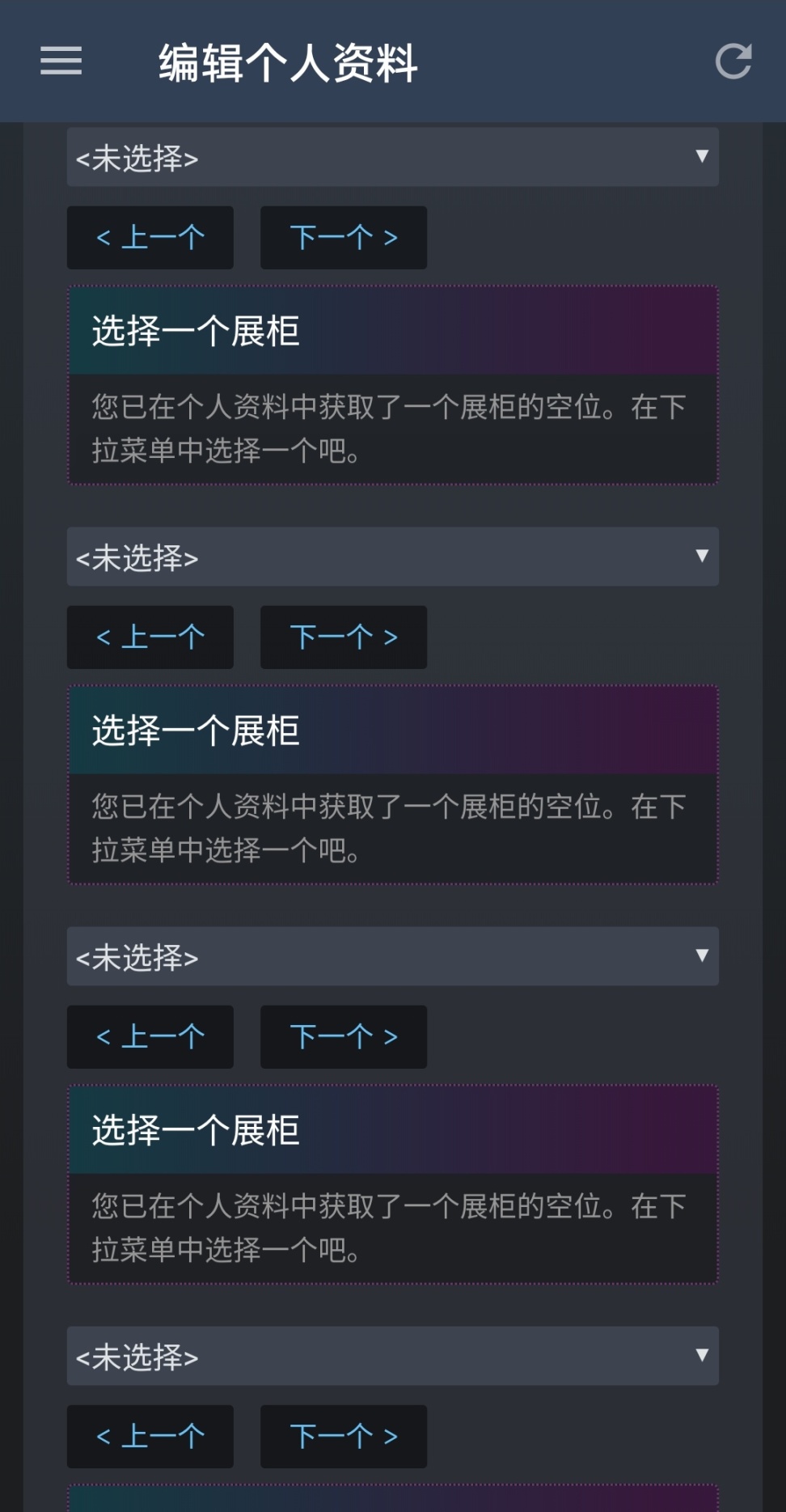This screenshot has height=1512, width=786.
Task: Click the second 下一个 > button
Action: 343,637
